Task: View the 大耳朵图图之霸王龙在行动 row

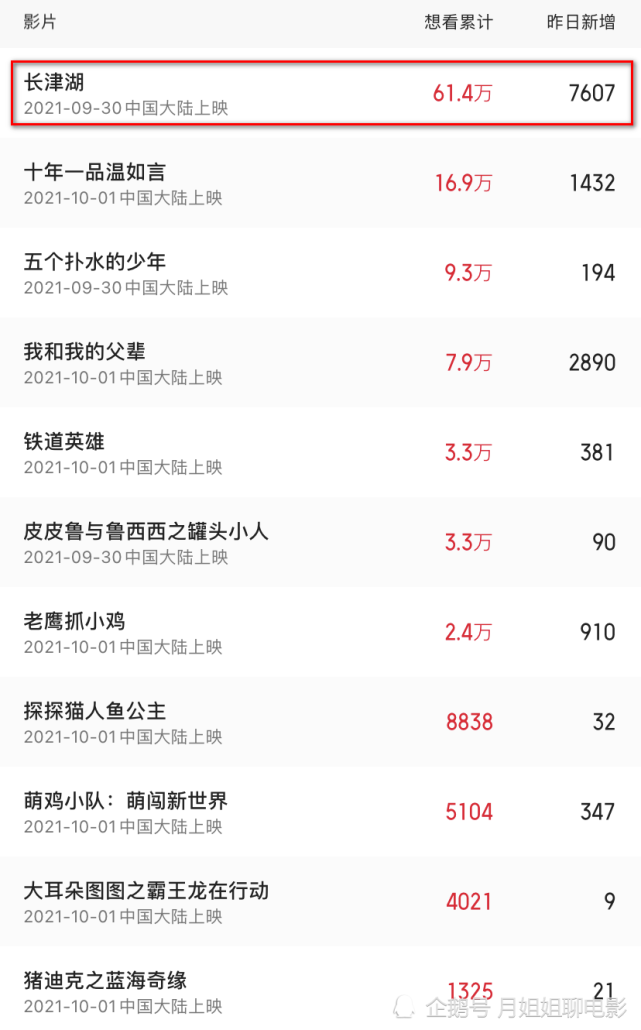Action: 320,903
